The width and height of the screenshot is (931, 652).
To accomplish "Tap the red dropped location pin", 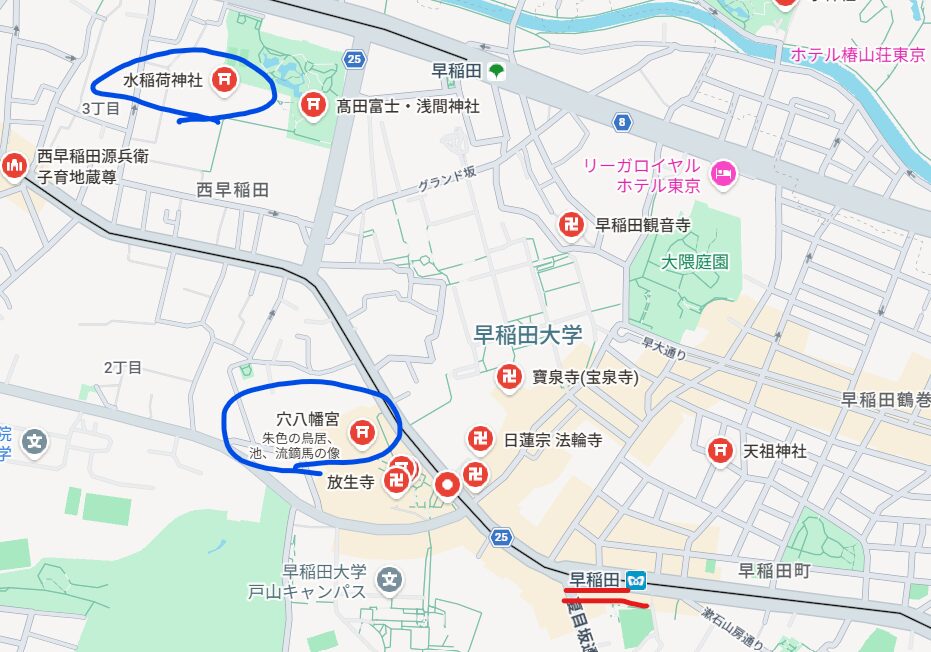I will (x=448, y=485).
